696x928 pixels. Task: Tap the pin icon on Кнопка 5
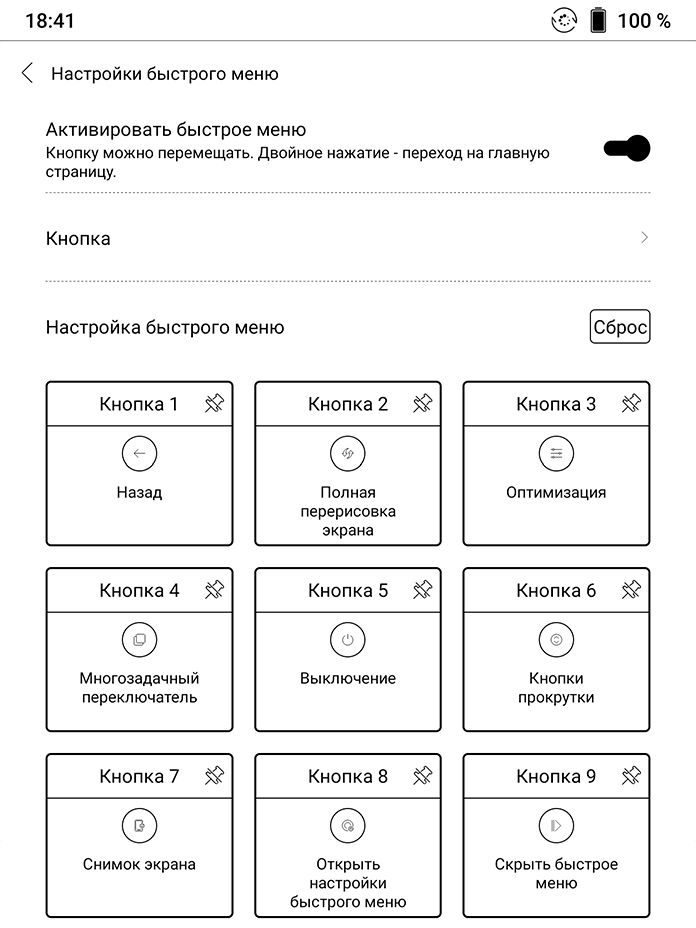423,590
